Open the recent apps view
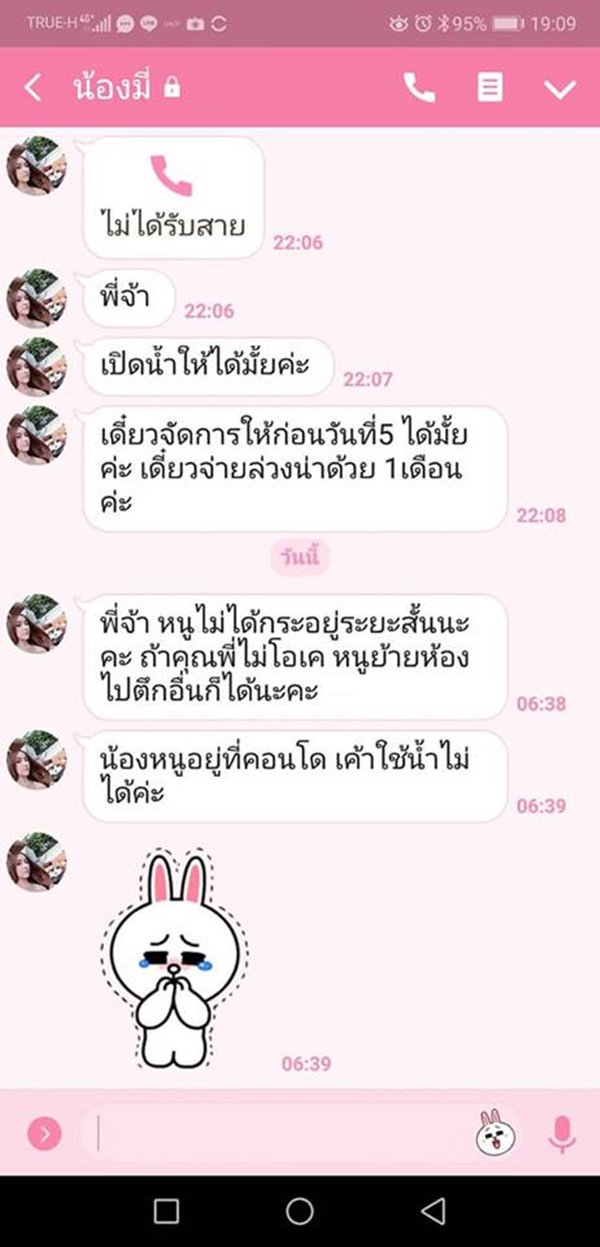This screenshot has height=1247, width=600. click(x=167, y=1212)
